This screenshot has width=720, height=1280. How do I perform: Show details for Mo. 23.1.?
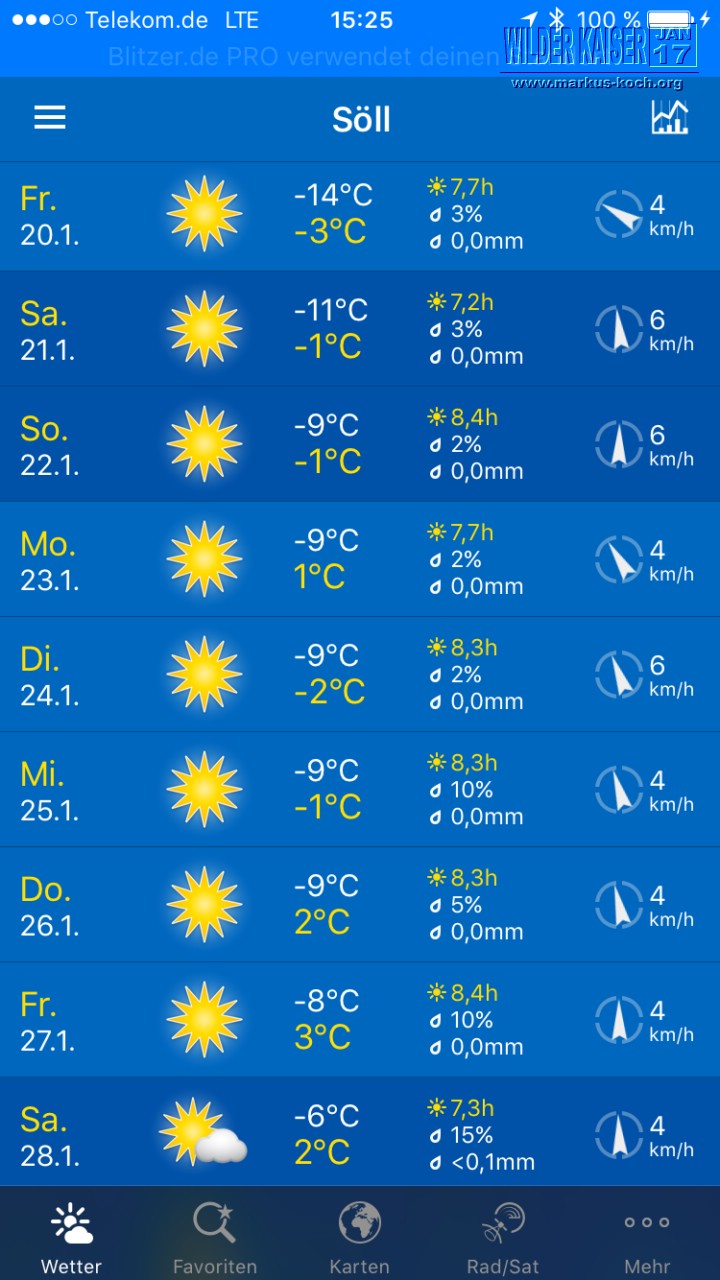pyautogui.click(x=360, y=559)
